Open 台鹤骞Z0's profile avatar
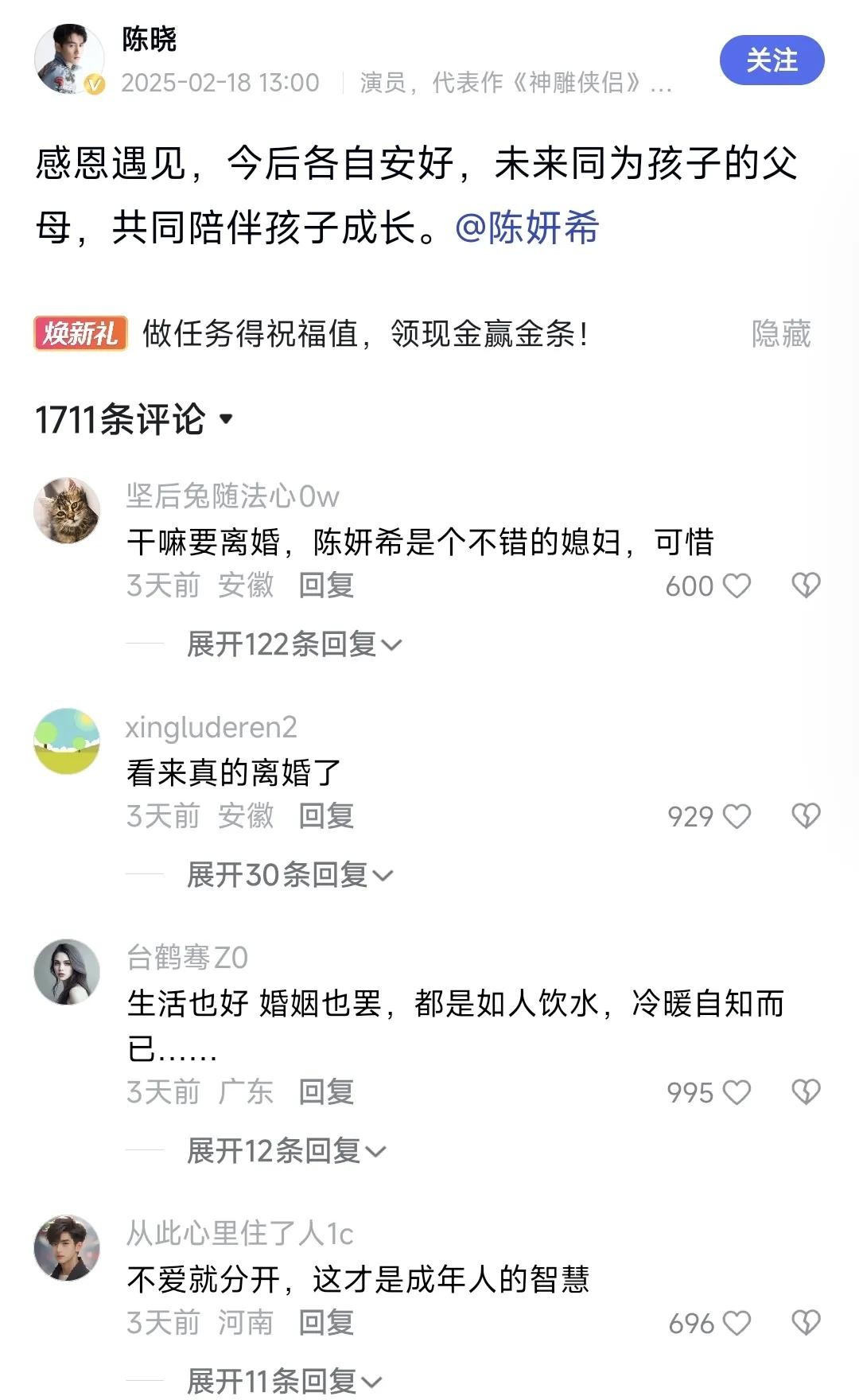The height and width of the screenshot is (1400, 859). coord(67,972)
